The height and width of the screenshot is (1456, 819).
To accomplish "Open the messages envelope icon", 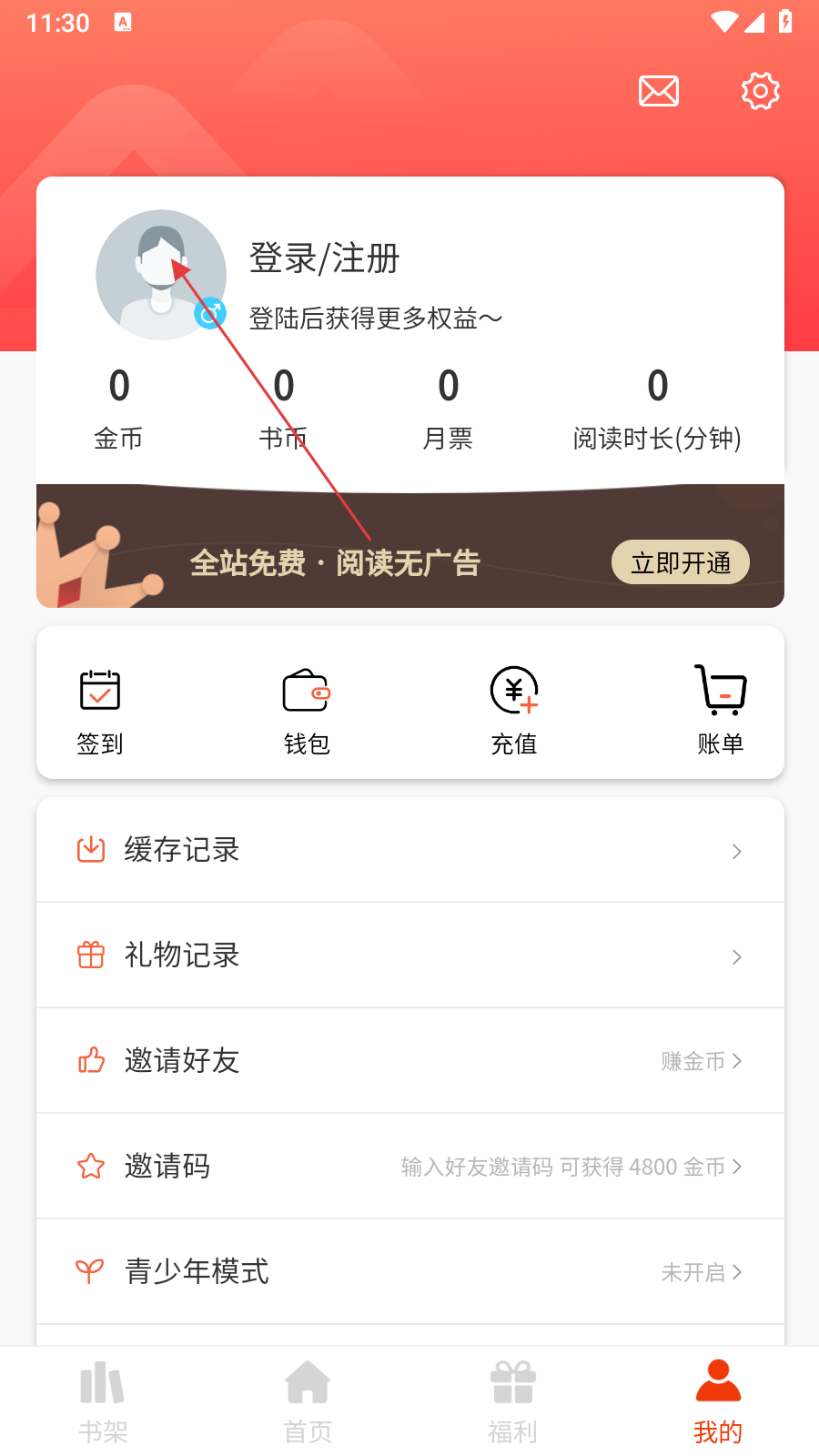I will coord(659,91).
